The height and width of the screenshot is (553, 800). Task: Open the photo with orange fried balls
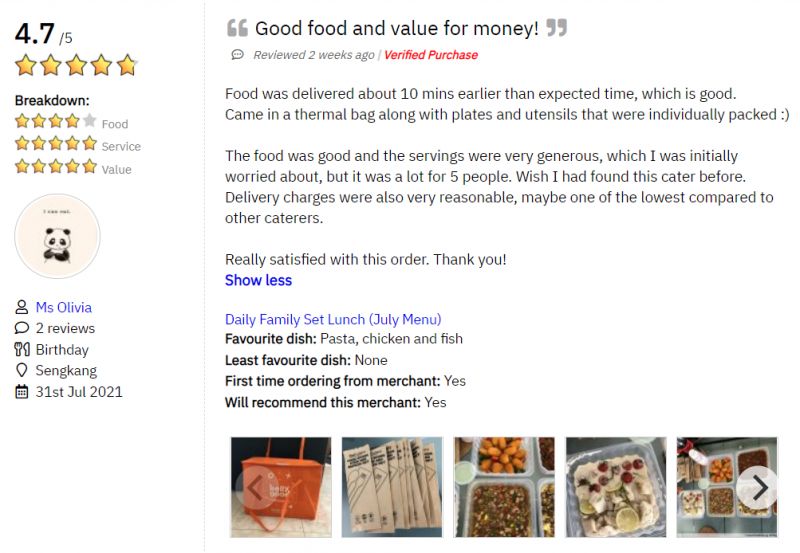coord(504,487)
